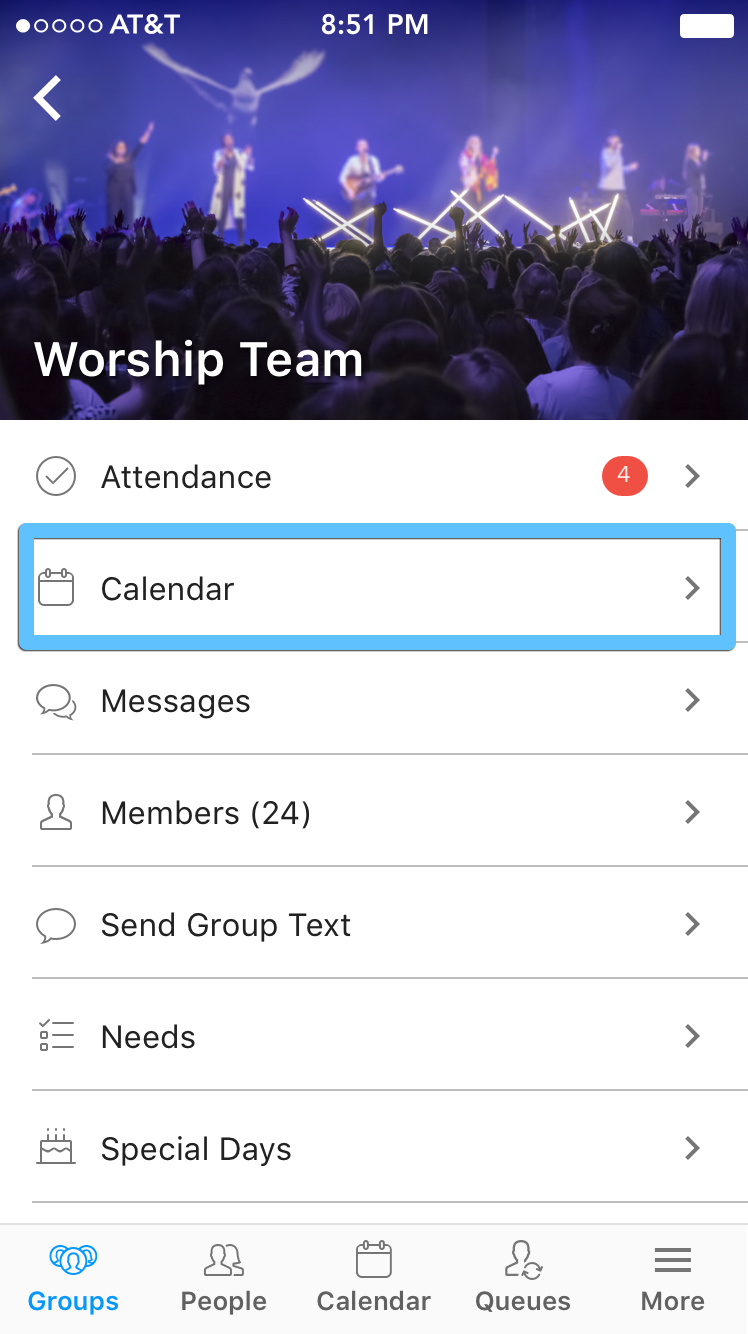
Task: Open Members list via its chevron arrow
Action: click(x=692, y=812)
